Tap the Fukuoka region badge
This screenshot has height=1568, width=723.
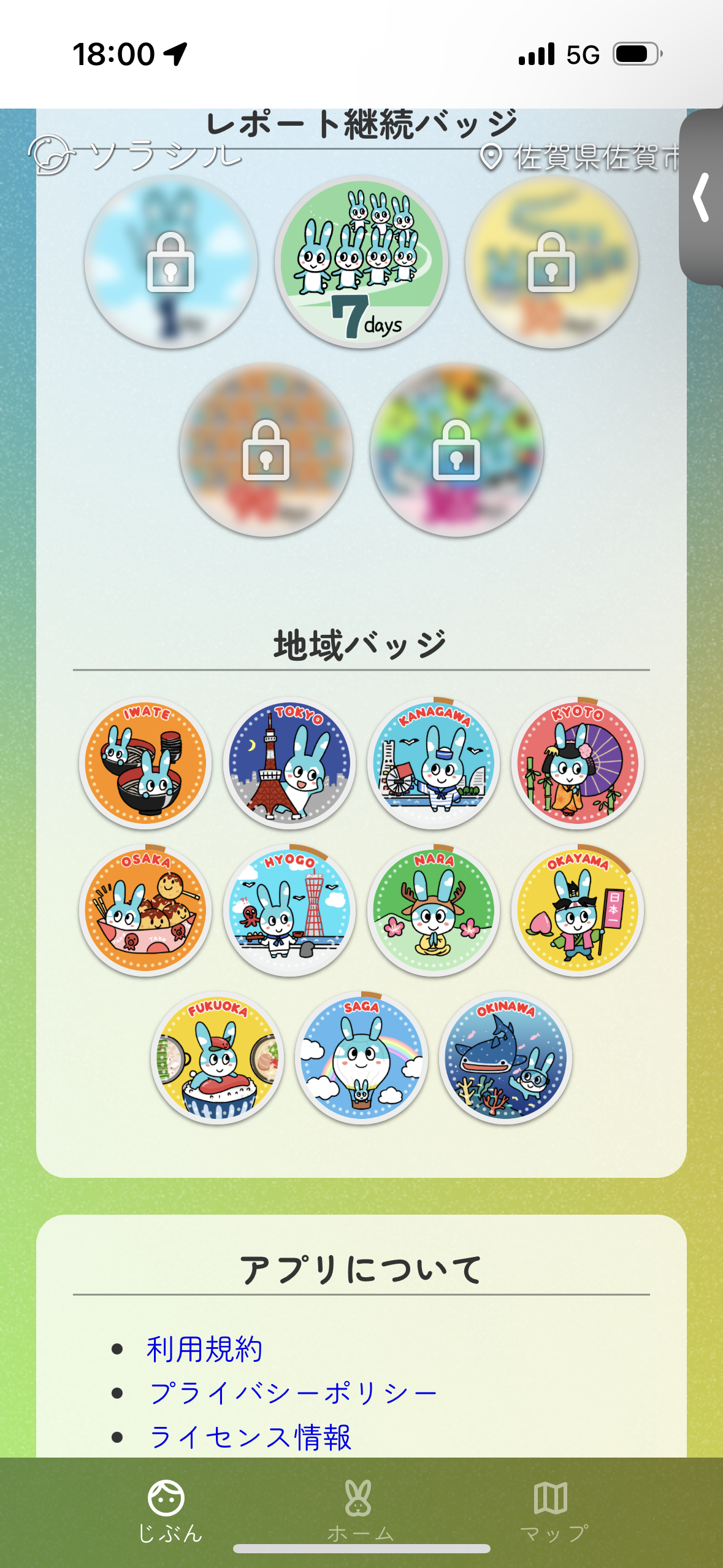pos(217,1058)
